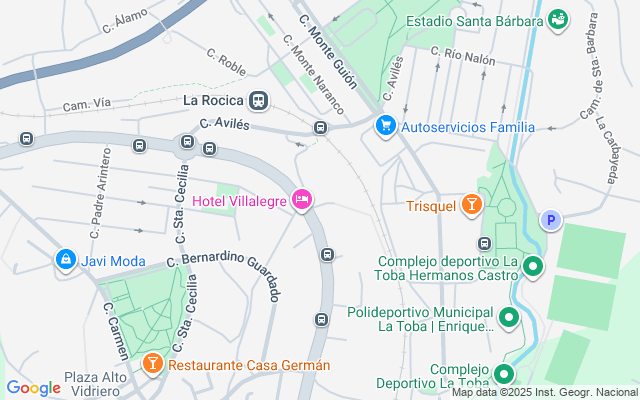Select the Autoservicios Familia shopping pin
The image size is (640, 400).
click(x=384, y=127)
